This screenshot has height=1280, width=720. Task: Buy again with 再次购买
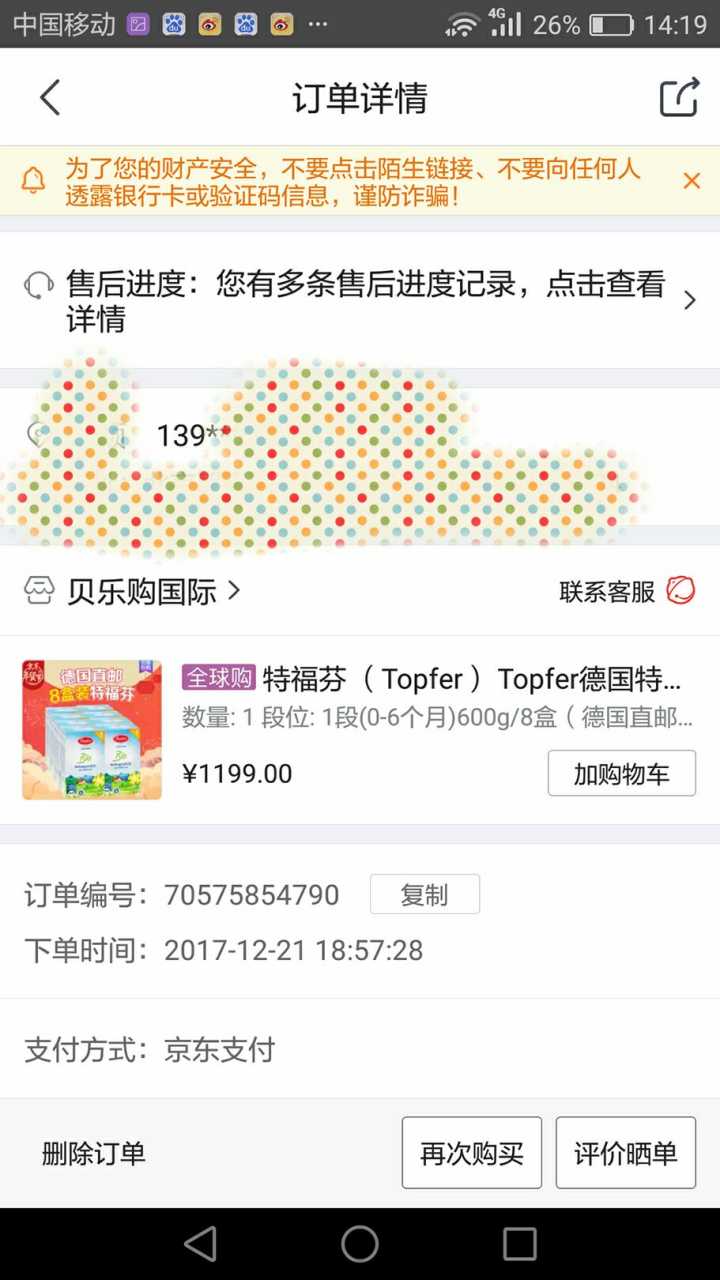[x=471, y=1153]
